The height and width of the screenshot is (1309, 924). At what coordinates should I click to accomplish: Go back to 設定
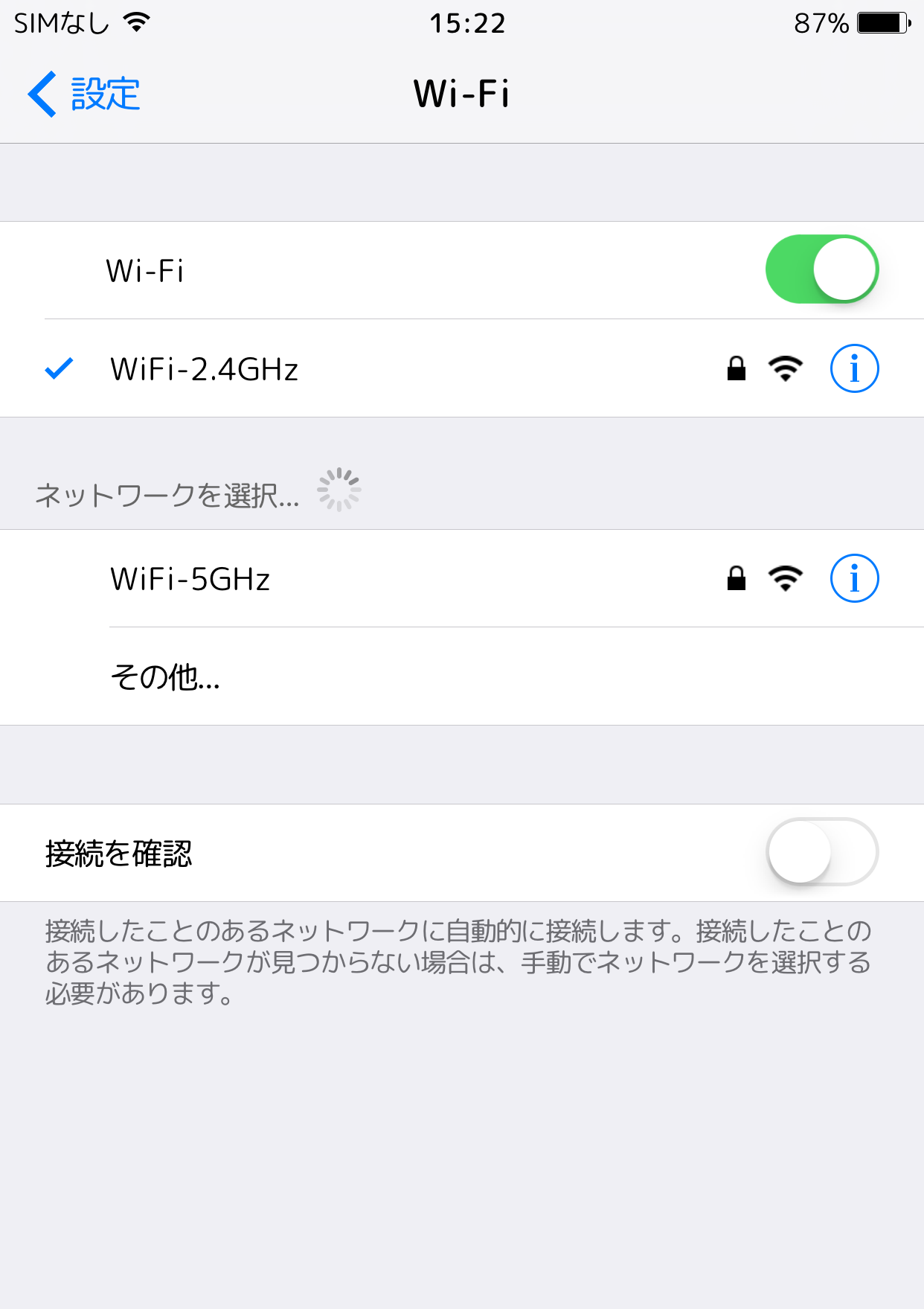(x=84, y=95)
